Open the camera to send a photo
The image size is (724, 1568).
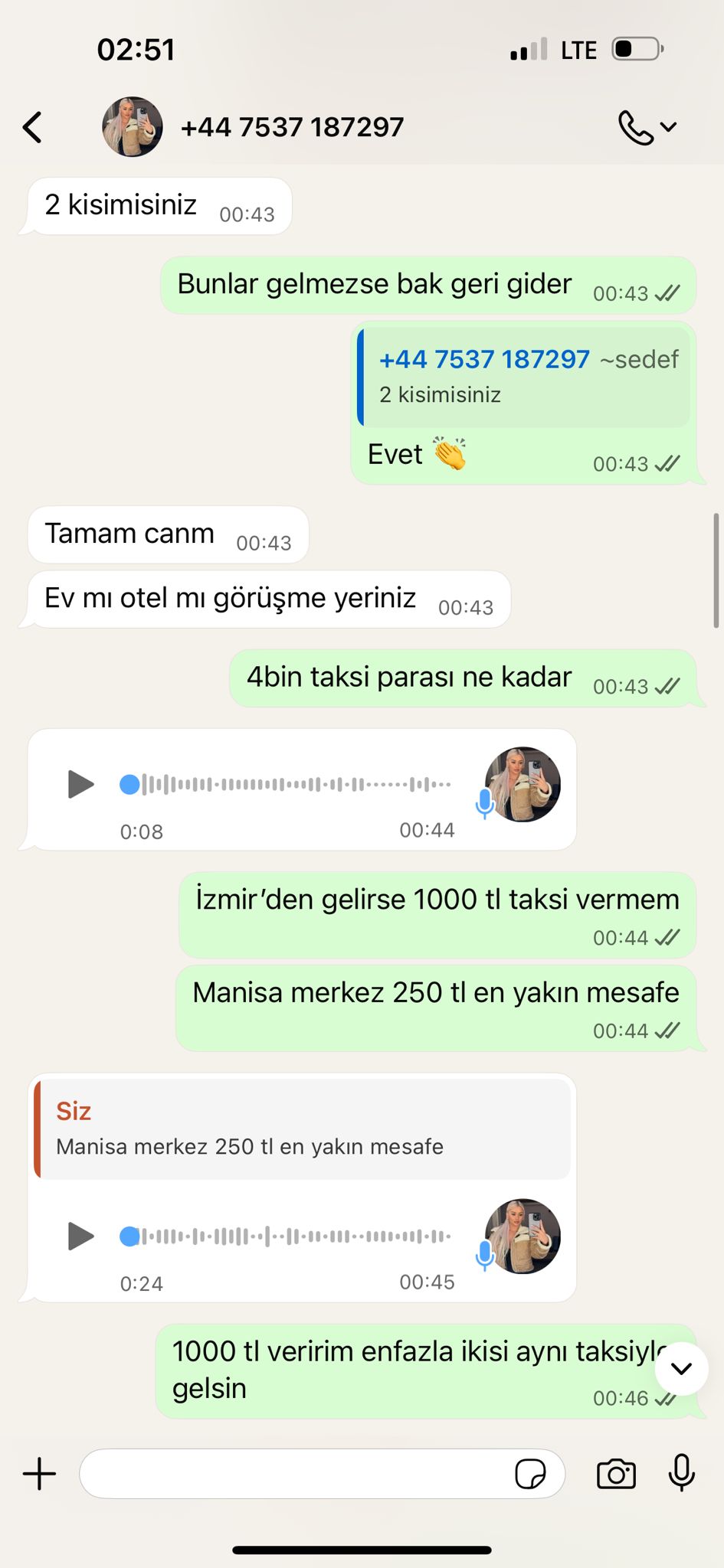tap(616, 1474)
